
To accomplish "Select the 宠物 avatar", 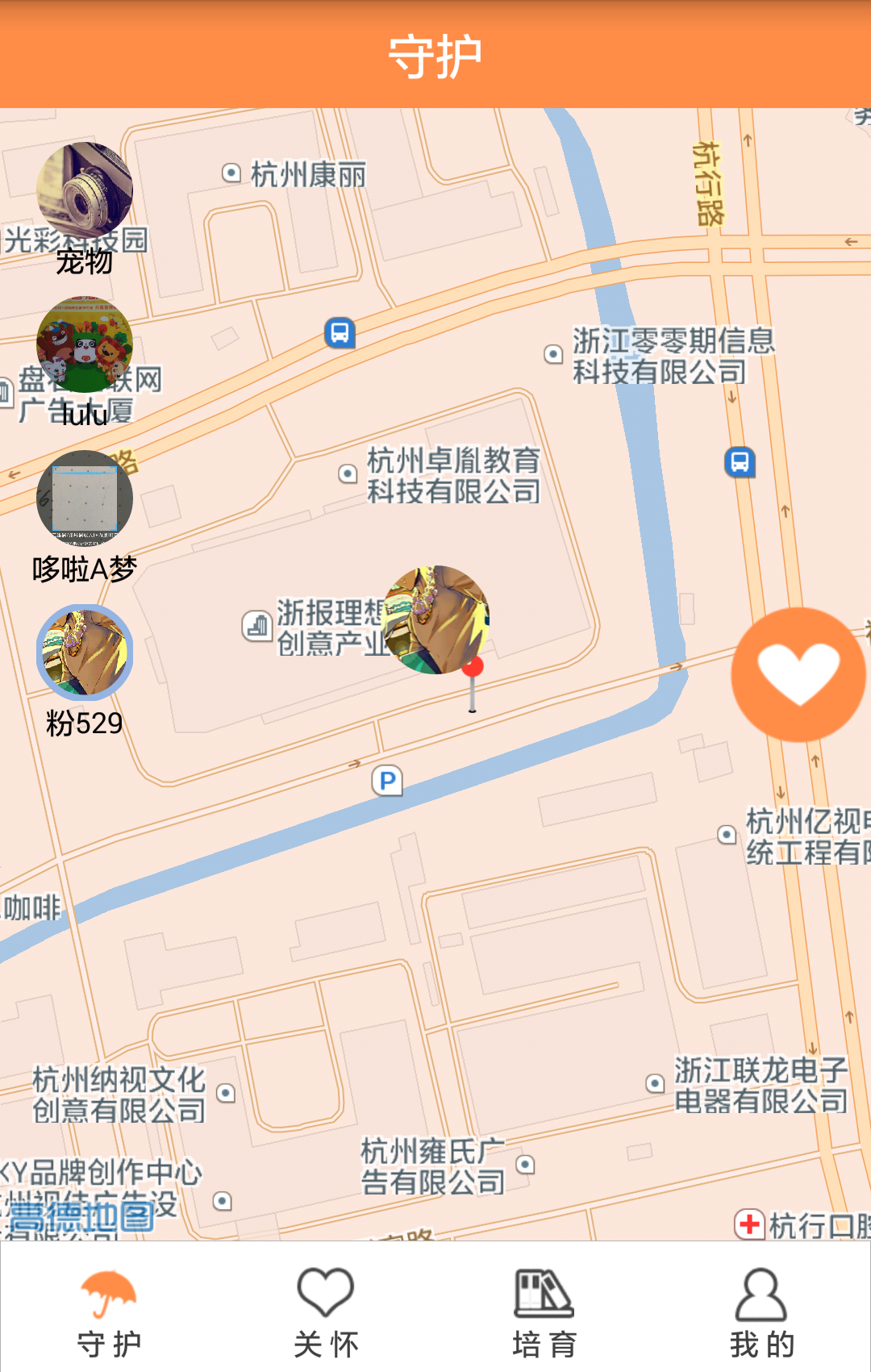I will (x=85, y=191).
